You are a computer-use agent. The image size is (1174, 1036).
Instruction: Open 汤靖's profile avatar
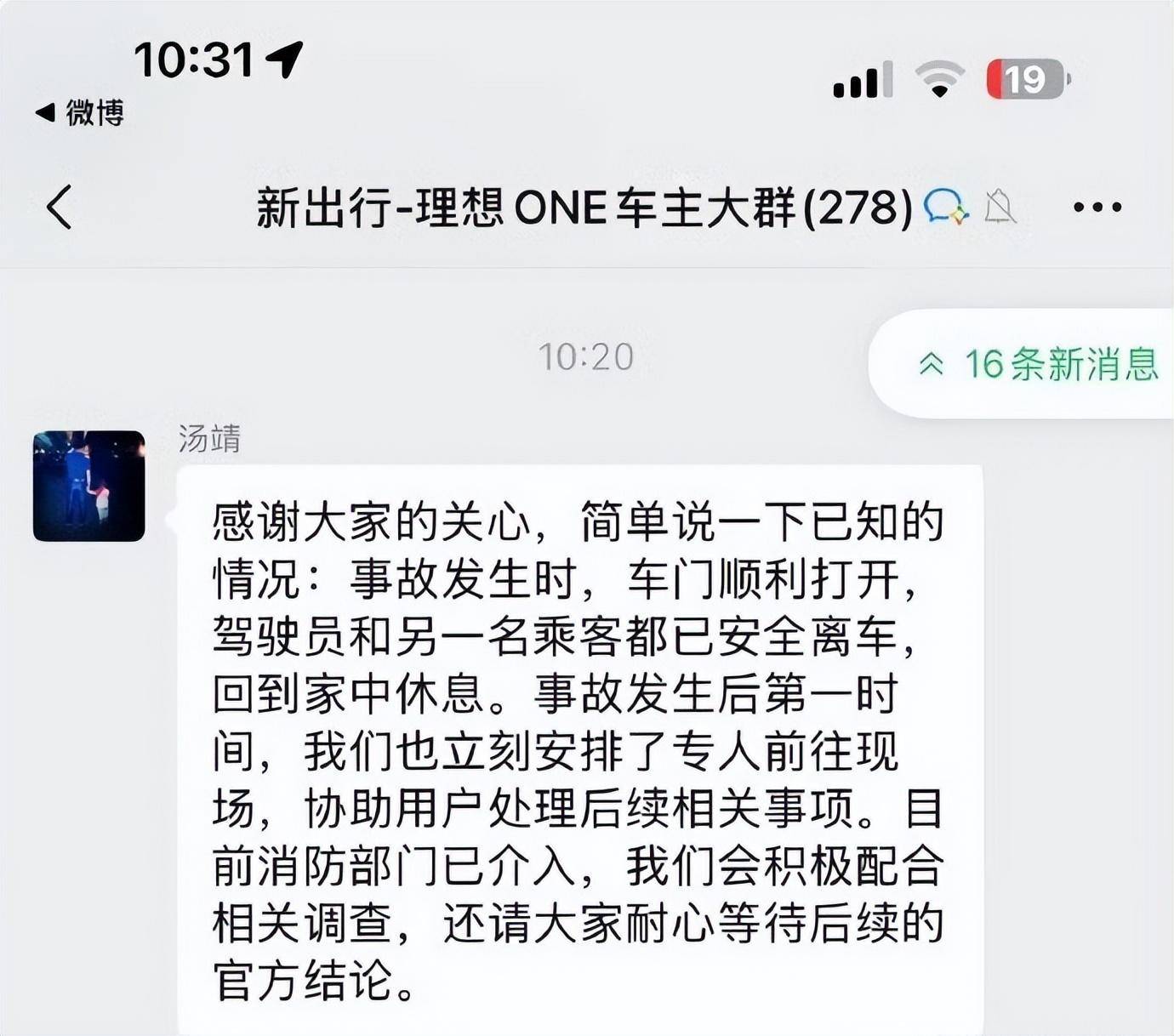point(88,486)
